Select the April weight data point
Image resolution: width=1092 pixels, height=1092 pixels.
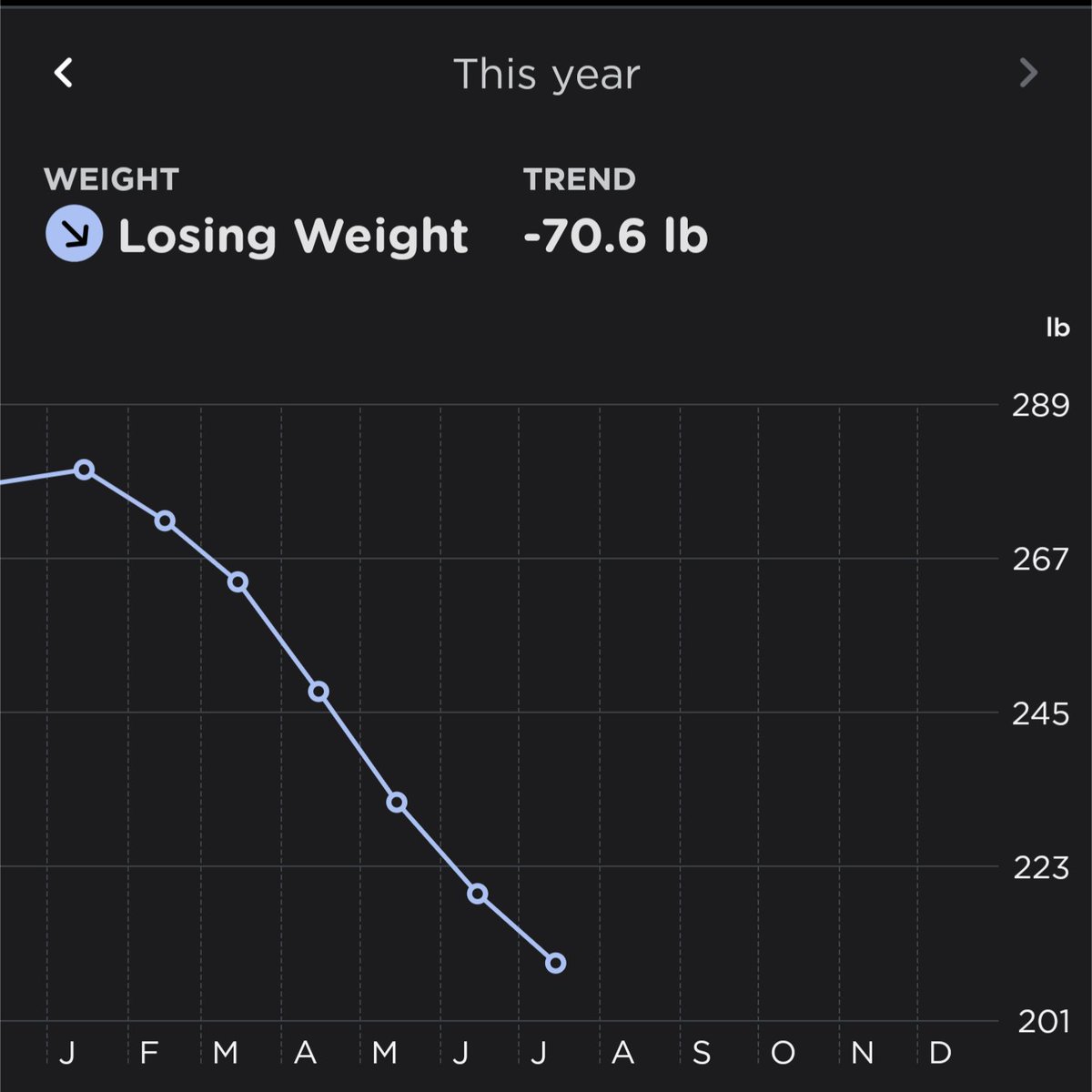pos(318,692)
